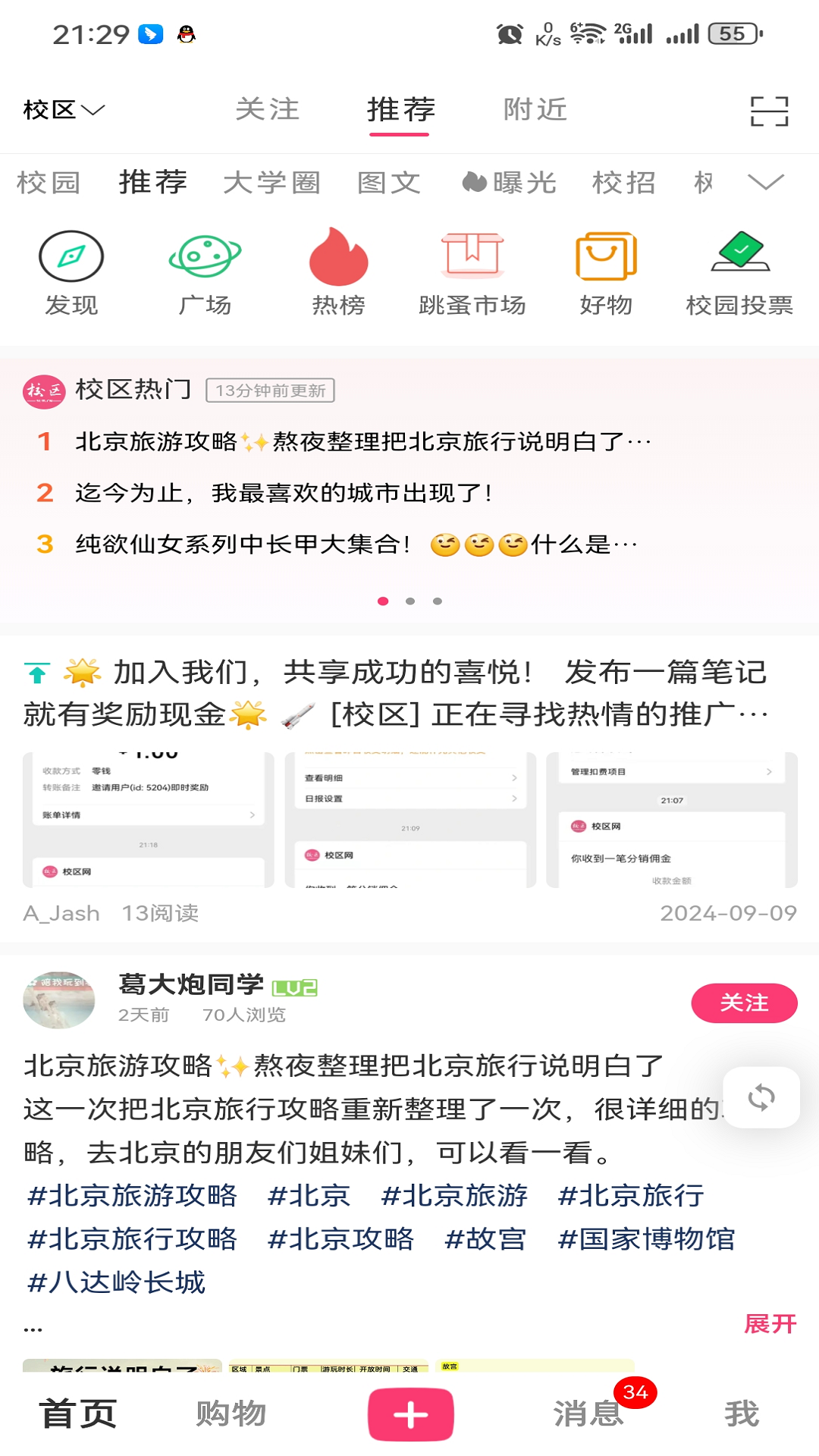Open the 校园投票 voting icon
Viewport: 819px width, 1456px height.
pos(739,258)
